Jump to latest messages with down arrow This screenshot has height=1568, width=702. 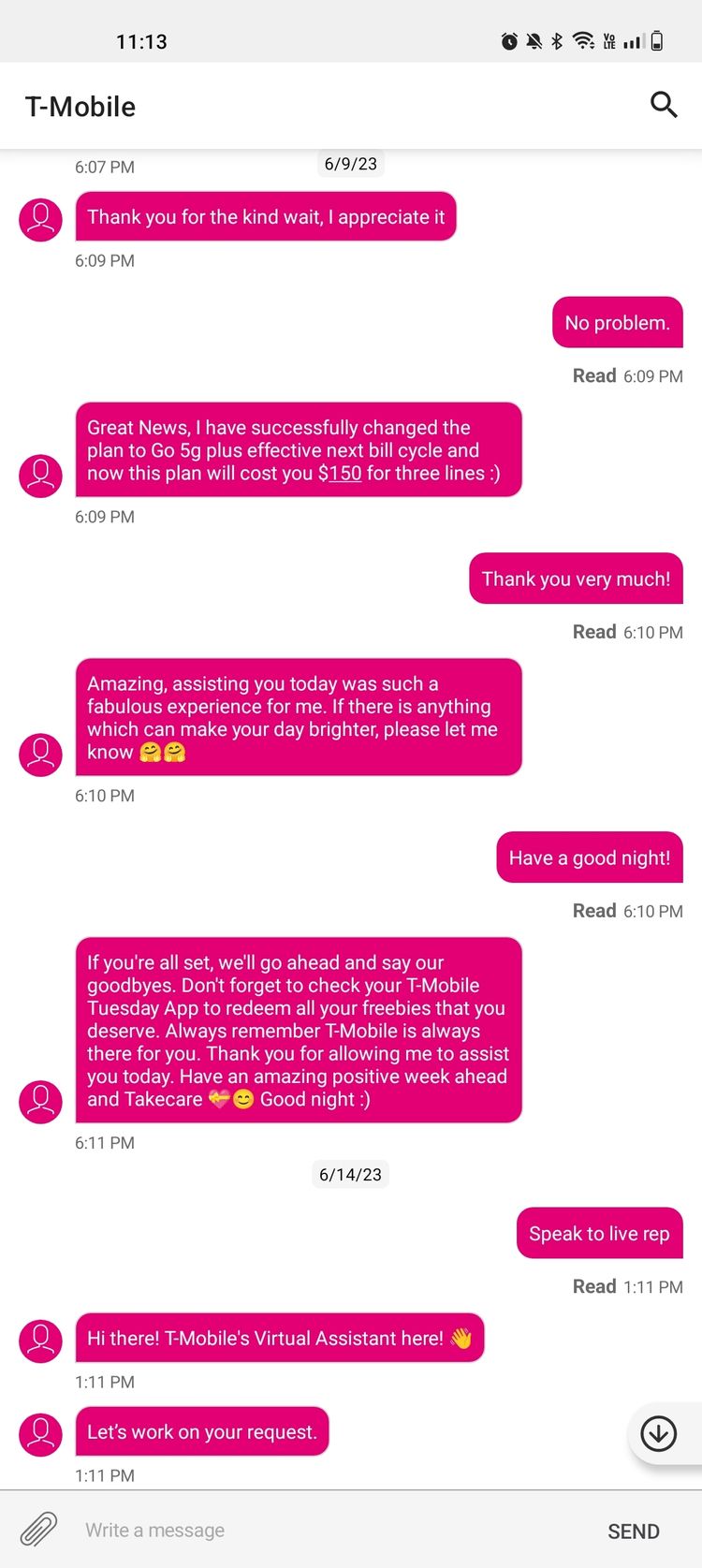click(x=659, y=1433)
